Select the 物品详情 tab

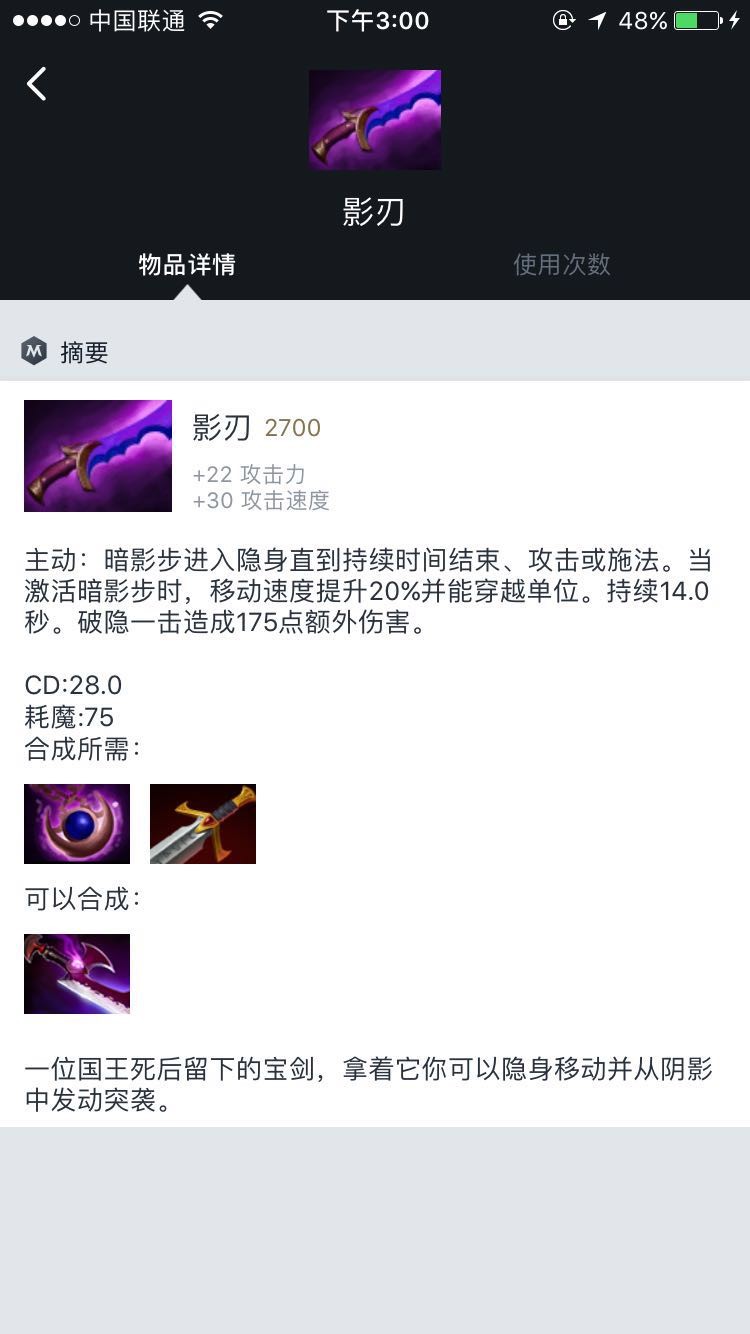(187, 264)
